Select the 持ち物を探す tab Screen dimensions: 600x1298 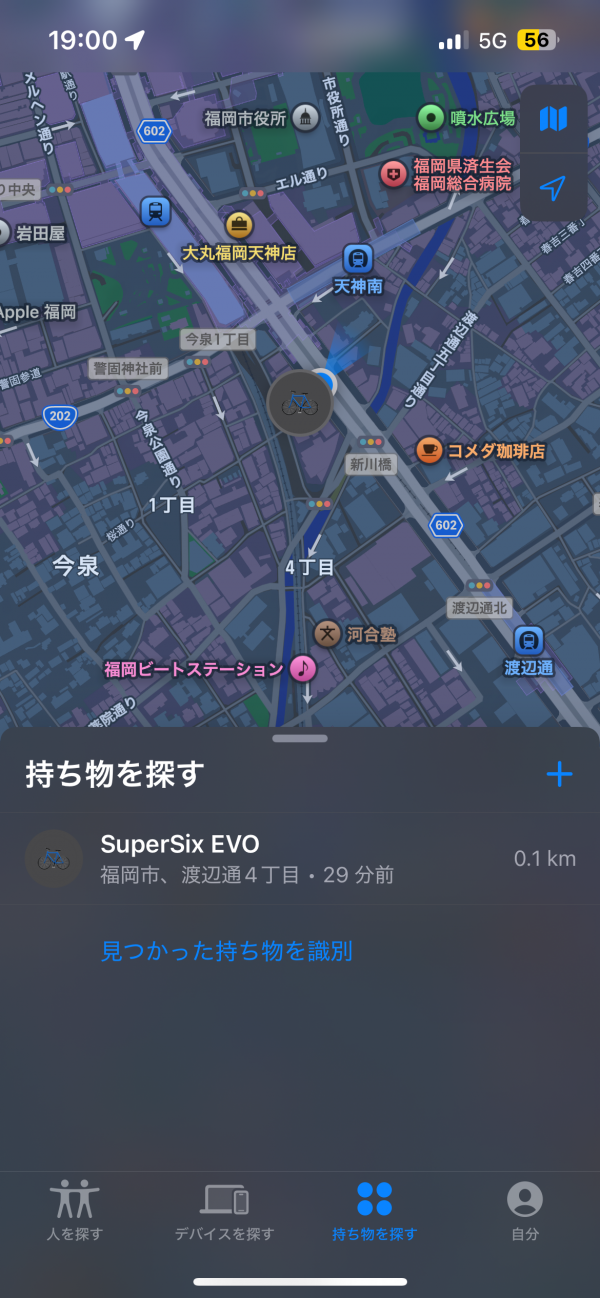tap(374, 1210)
